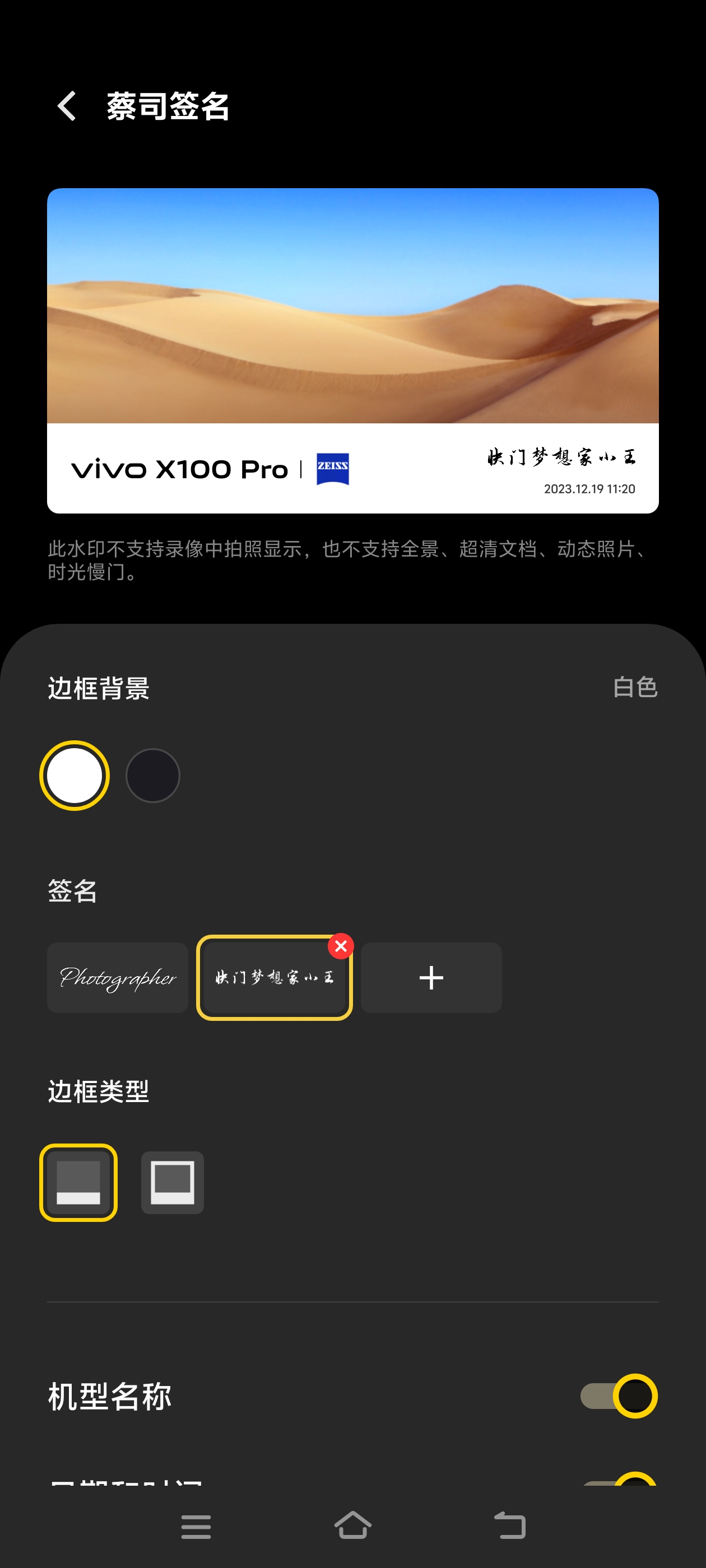
Task: Add a new signature
Action: (x=431, y=978)
